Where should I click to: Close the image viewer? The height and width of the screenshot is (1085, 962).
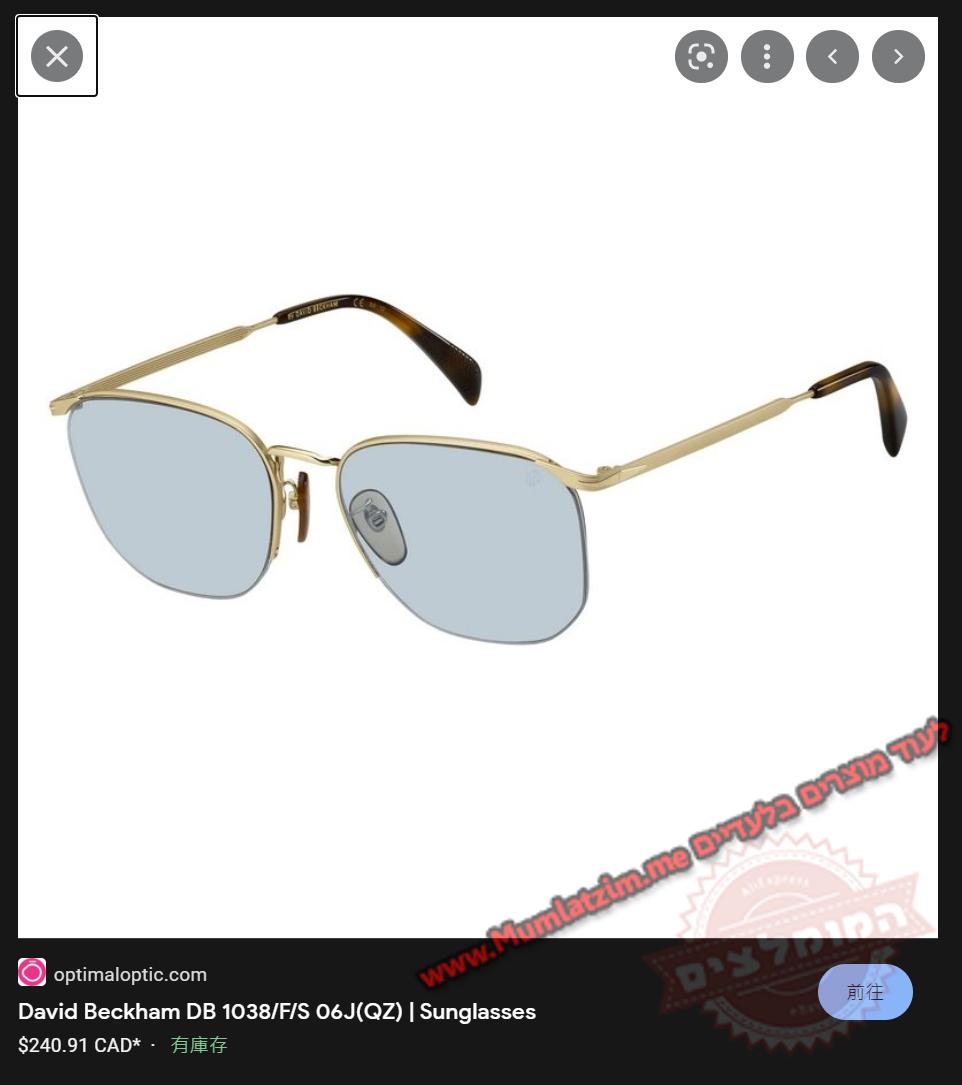pyautogui.click(x=57, y=57)
